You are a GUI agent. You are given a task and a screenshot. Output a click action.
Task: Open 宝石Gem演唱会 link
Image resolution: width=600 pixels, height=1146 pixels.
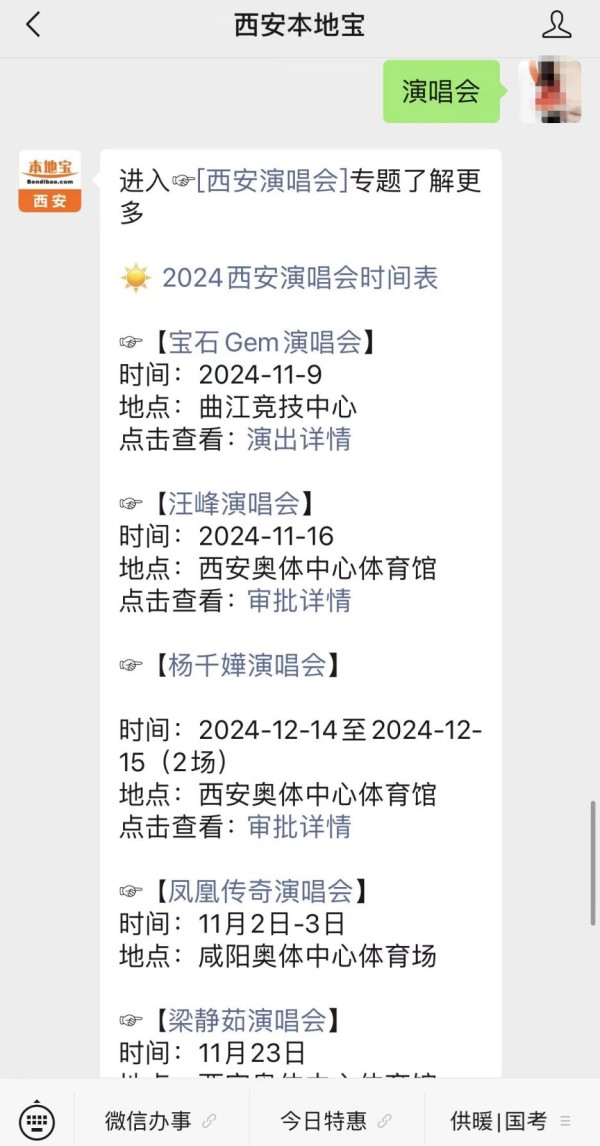coord(264,343)
